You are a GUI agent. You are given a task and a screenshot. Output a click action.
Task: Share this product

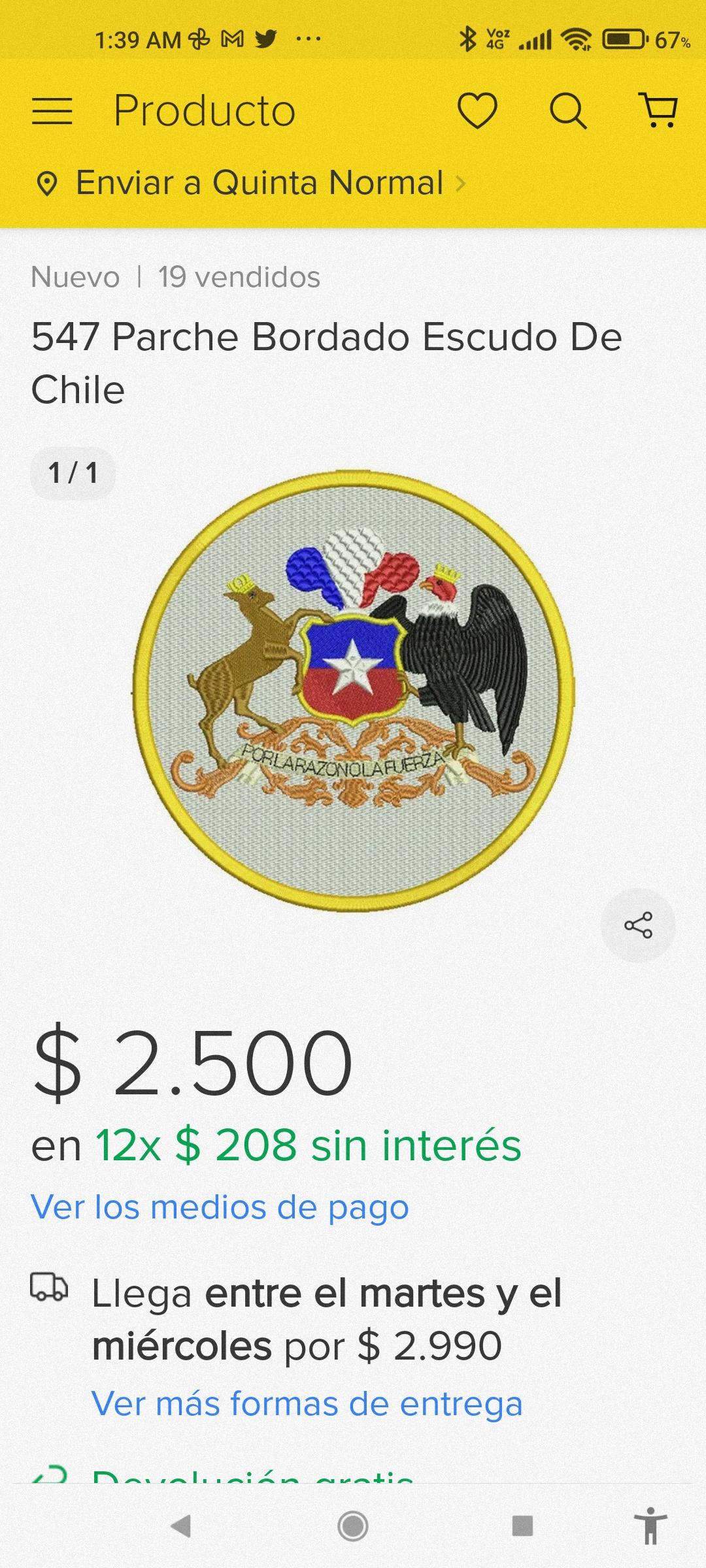click(x=638, y=925)
